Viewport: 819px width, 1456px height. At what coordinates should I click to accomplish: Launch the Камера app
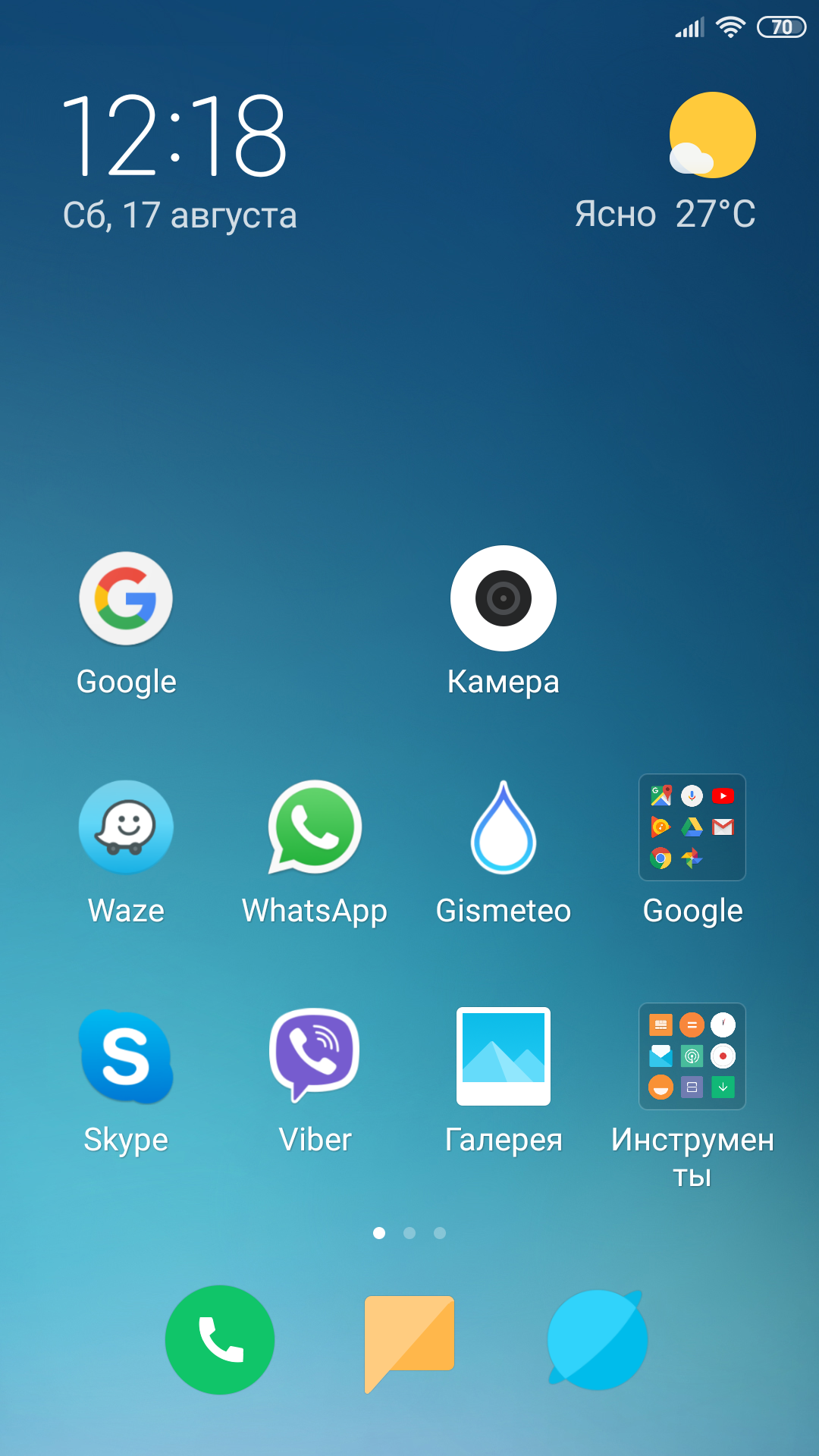(x=504, y=599)
